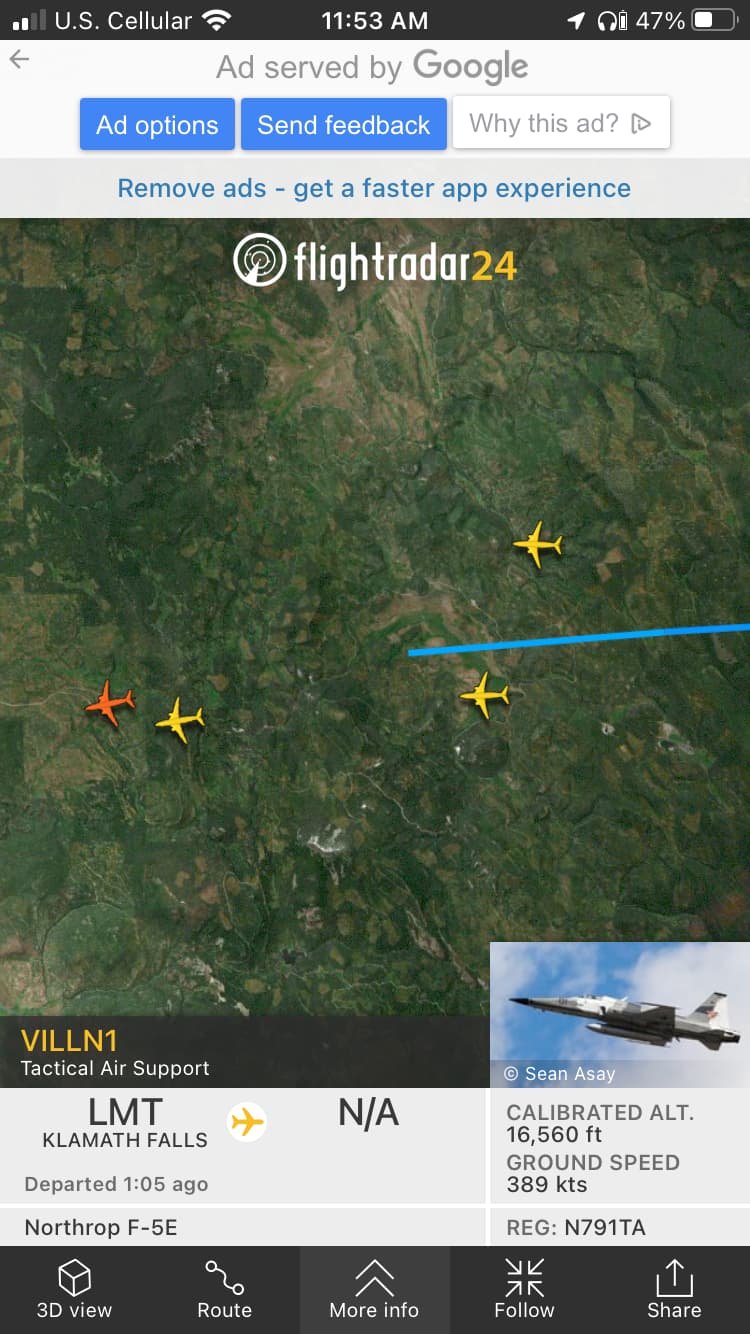Select the orange aircraft on map
Viewport: 750px width, 1334px height.
110,702
